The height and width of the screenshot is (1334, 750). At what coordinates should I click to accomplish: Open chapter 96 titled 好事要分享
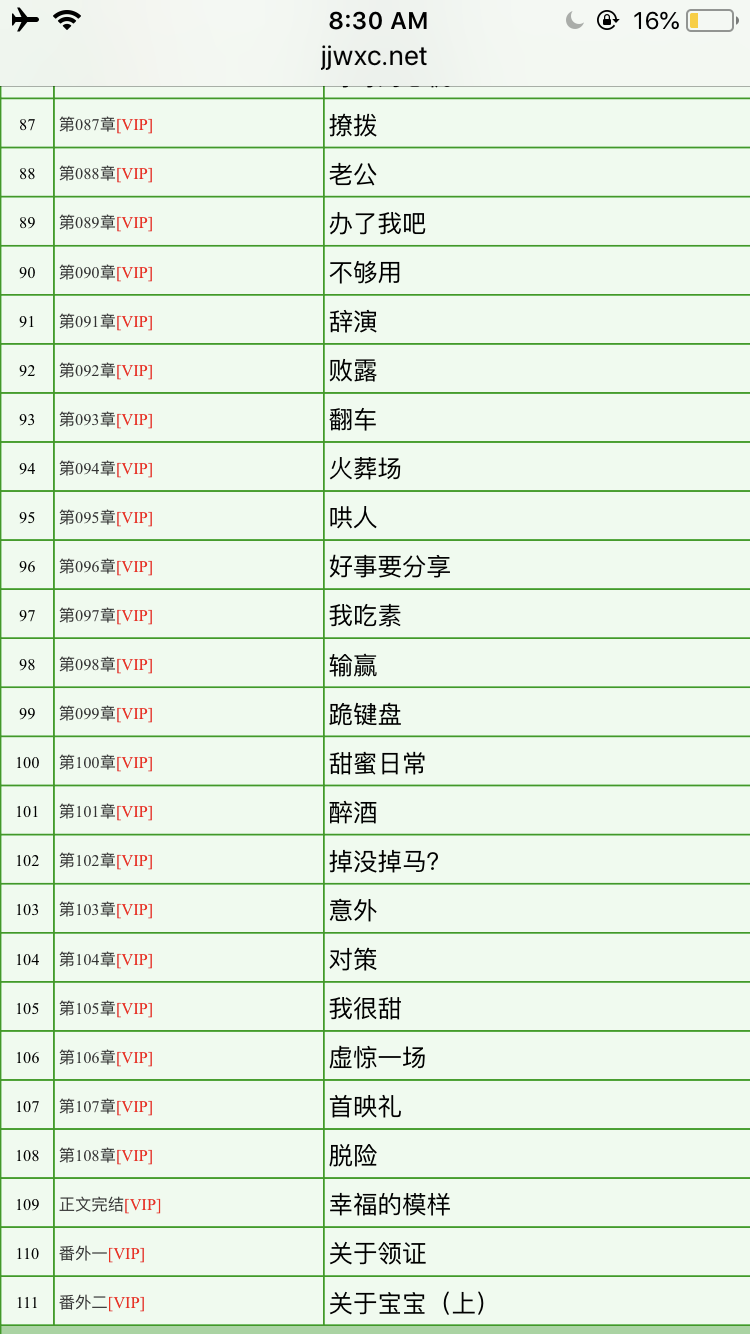click(x=390, y=566)
